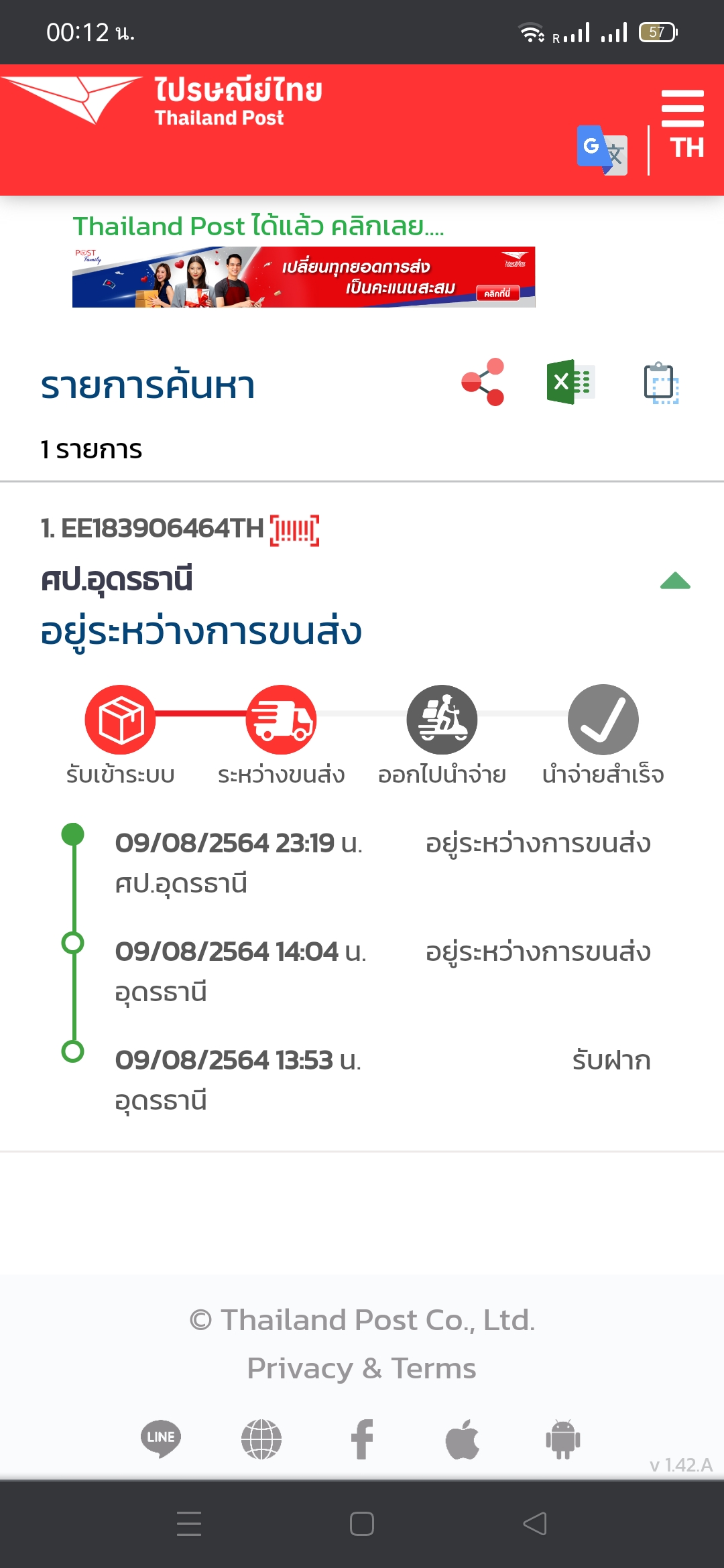Show barcode for EE183906464TH
The height and width of the screenshot is (1568, 724).
(294, 531)
